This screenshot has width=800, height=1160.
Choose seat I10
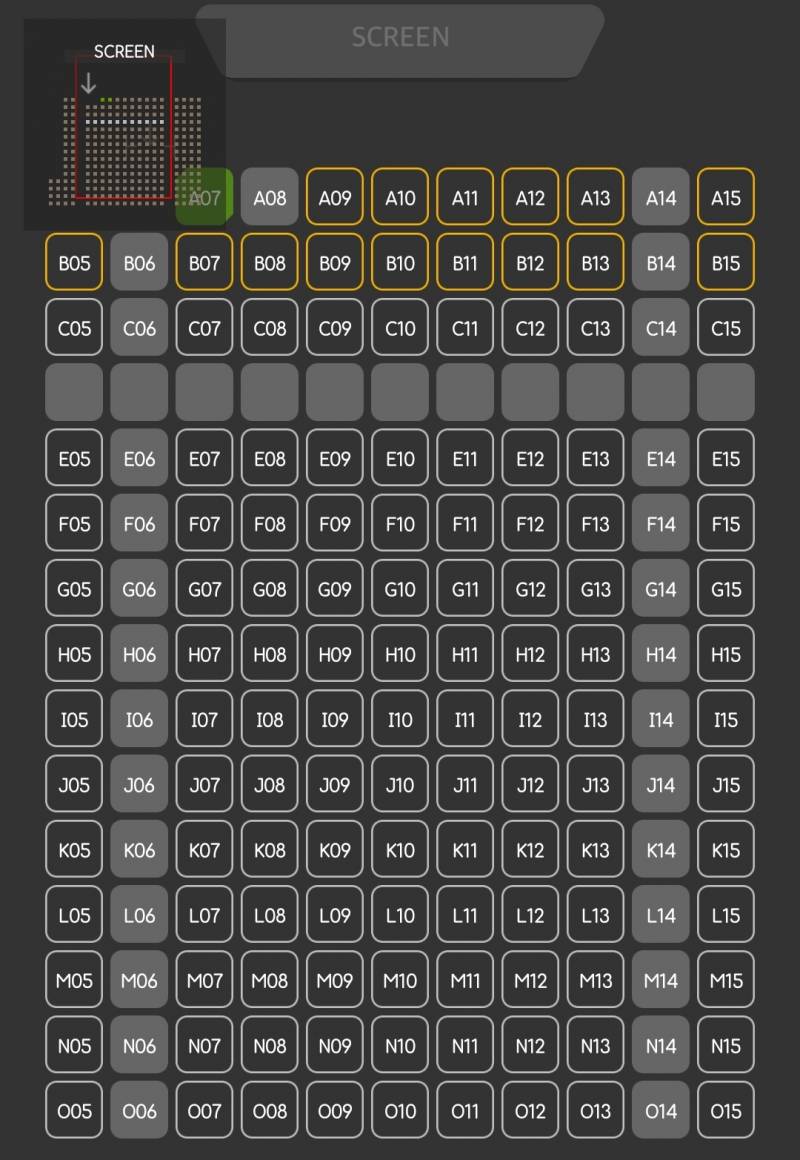click(x=400, y=719)
